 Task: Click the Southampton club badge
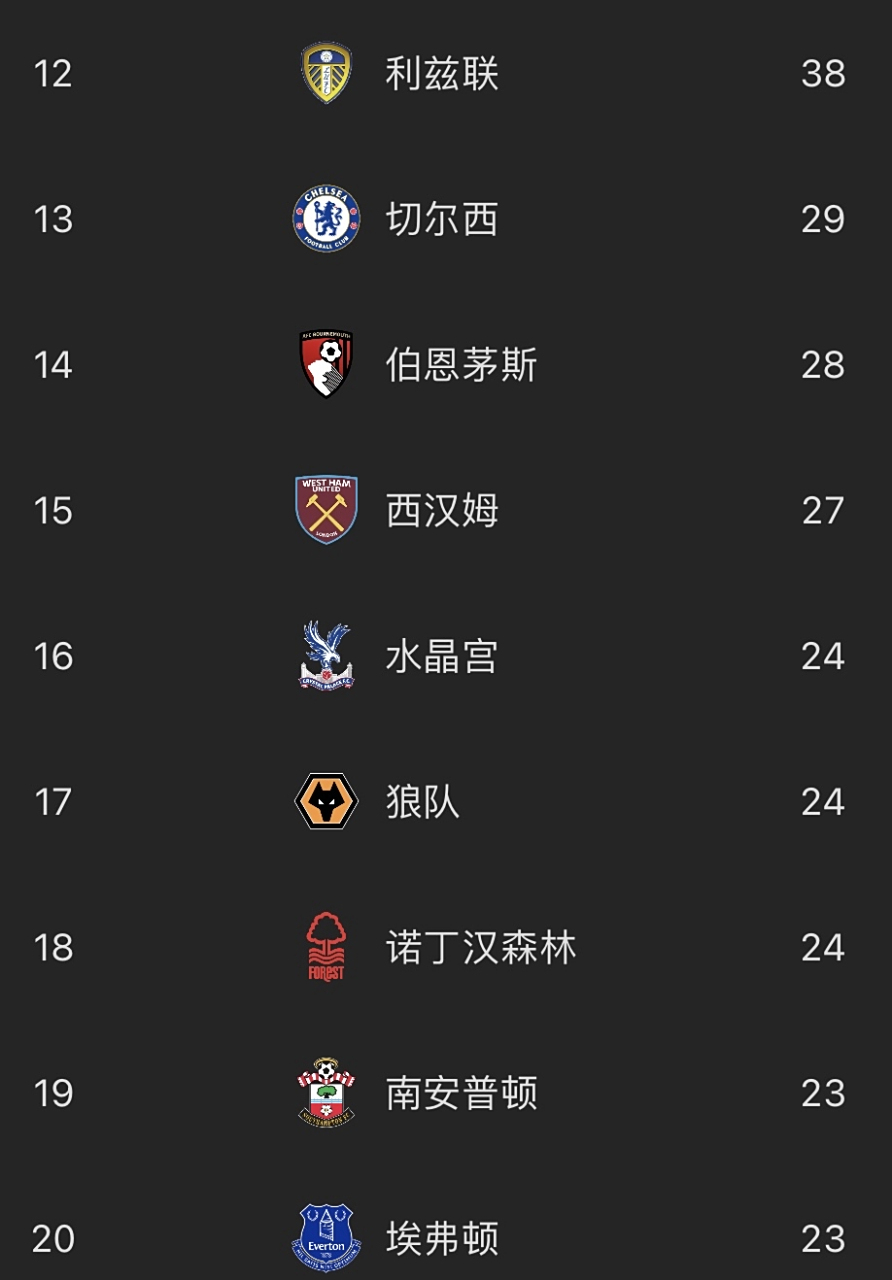pyautogui.click(x=324, y=1094)
